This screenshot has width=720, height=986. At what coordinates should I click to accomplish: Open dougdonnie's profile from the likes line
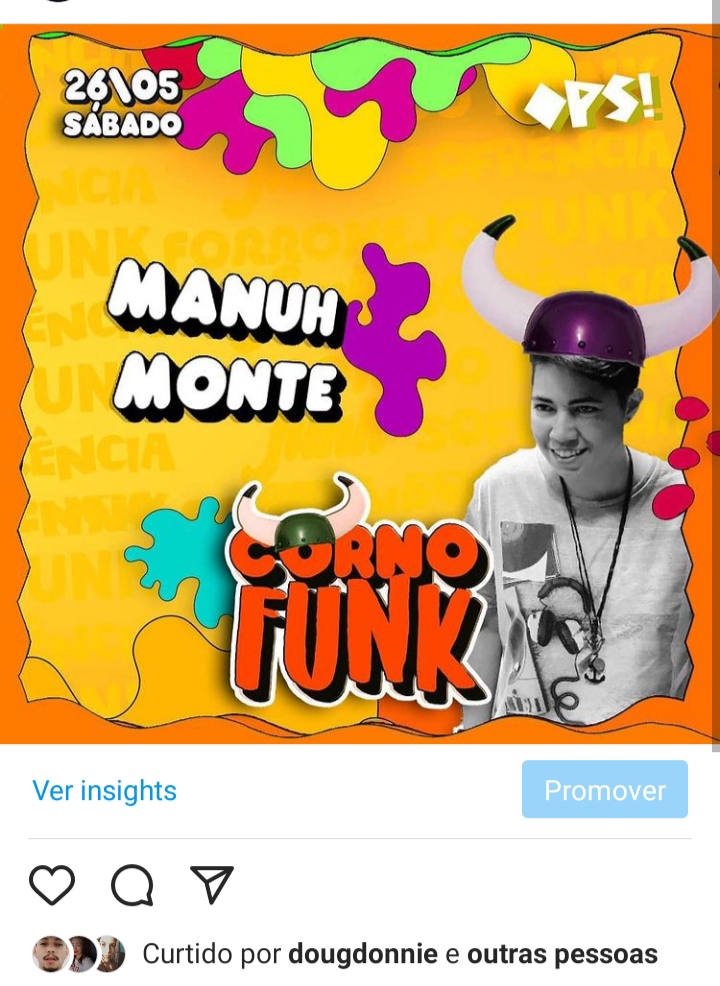(x=362, y=954)
